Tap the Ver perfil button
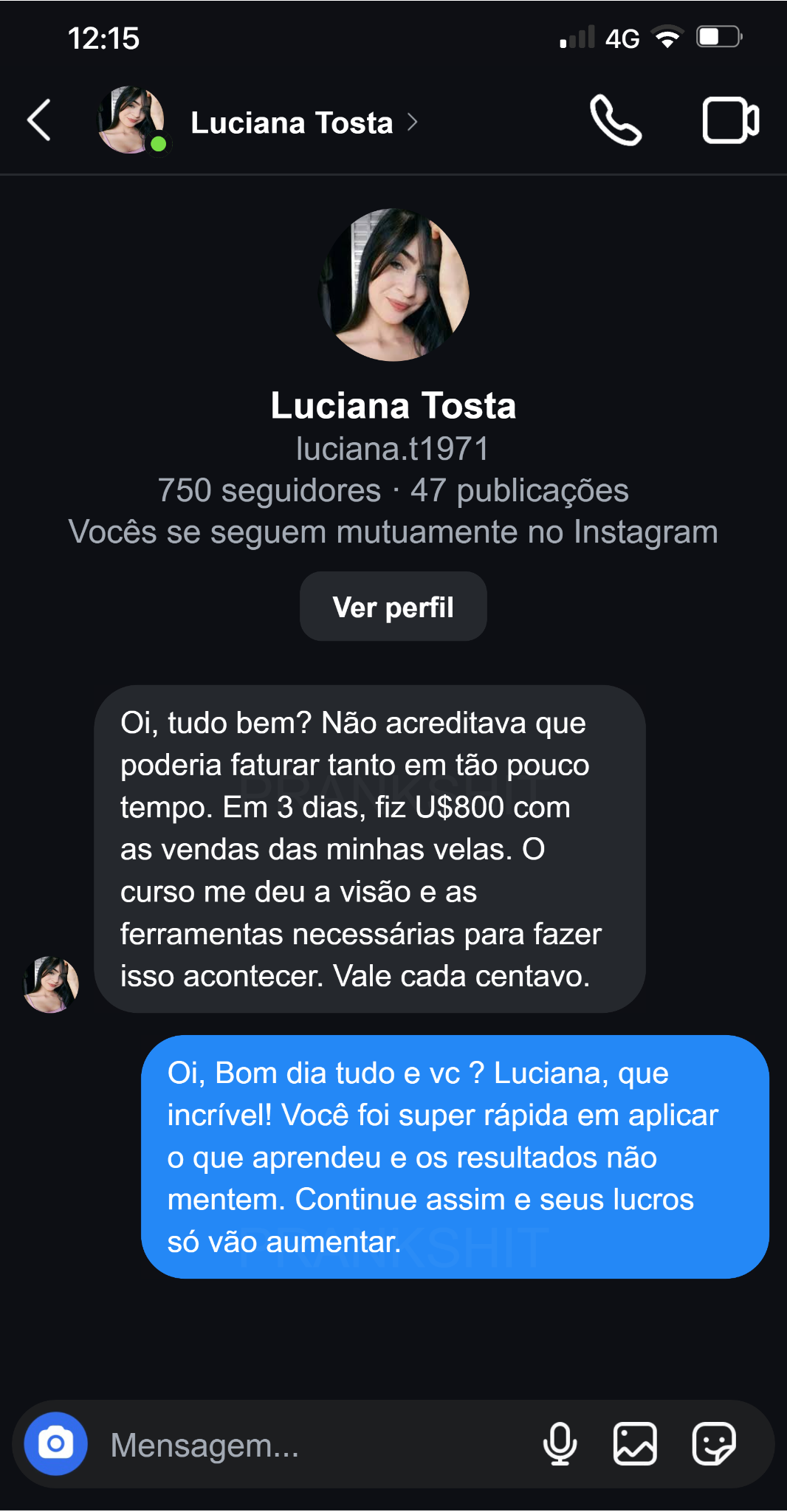The height and width of the screenshot is (1512, 787). tap(393, 607)
